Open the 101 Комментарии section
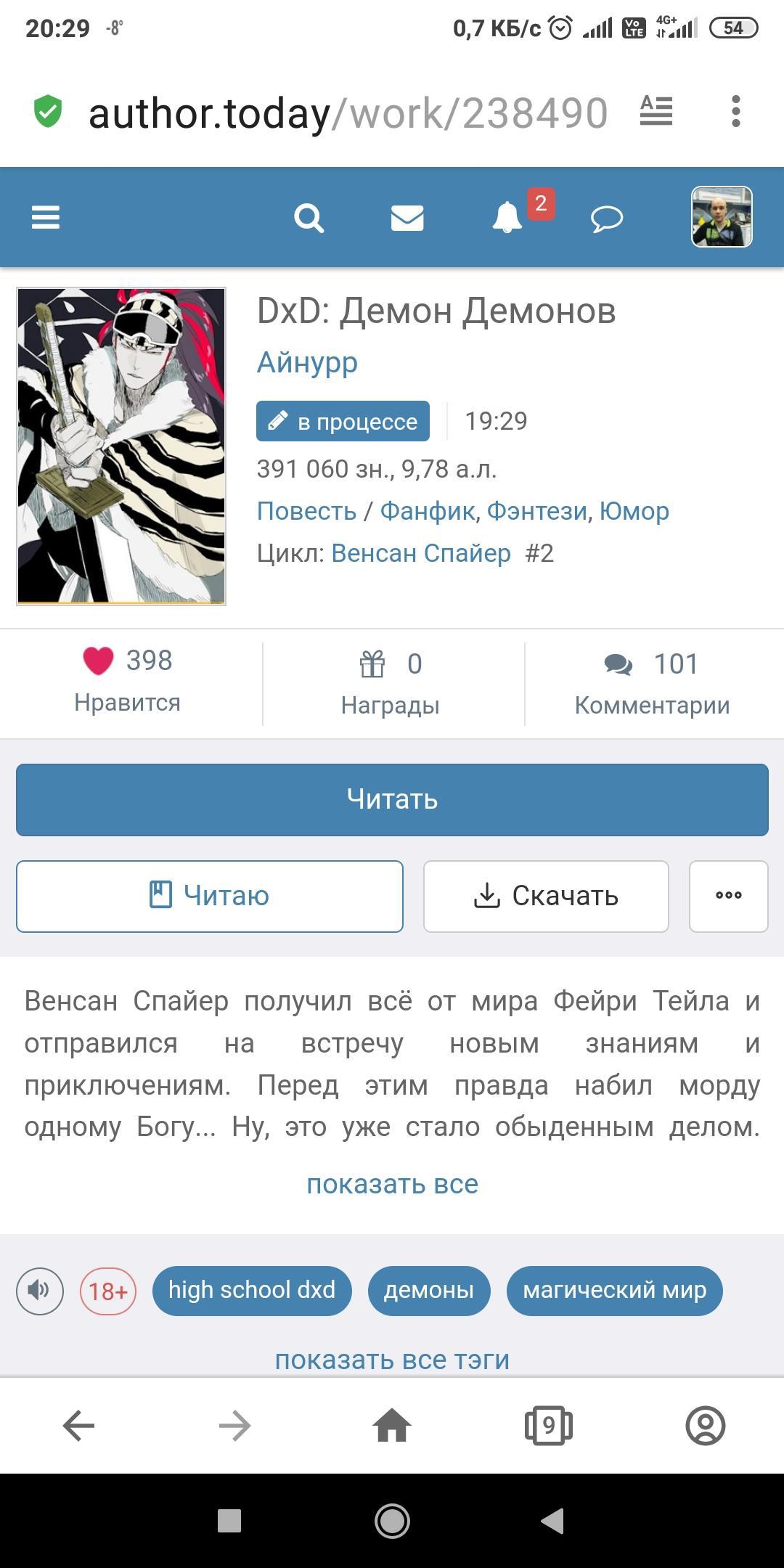The height and width of the screenshot is (1568, 784). [x=652, y=682]
